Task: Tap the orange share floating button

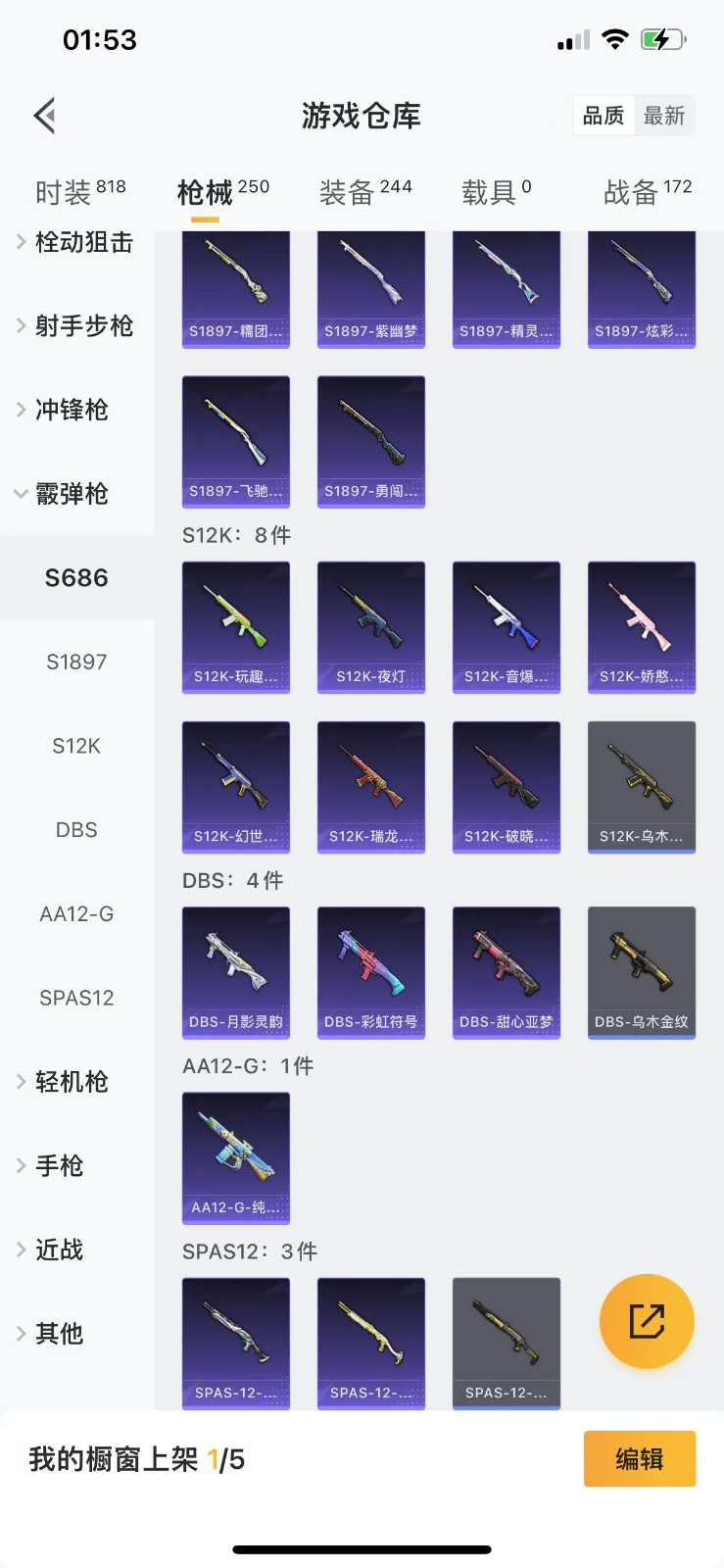Action: point(647,1321)
